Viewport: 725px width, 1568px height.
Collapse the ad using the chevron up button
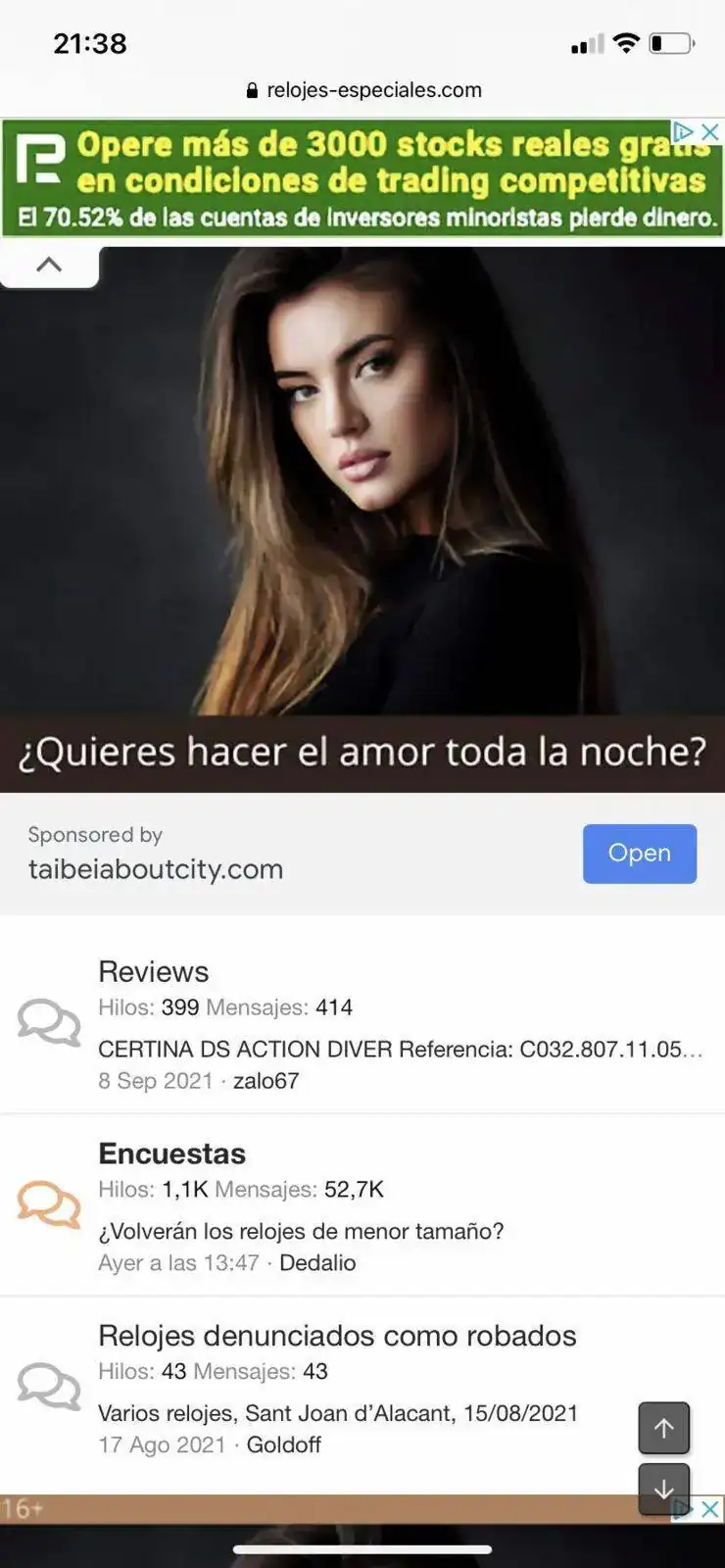point(49,265)
